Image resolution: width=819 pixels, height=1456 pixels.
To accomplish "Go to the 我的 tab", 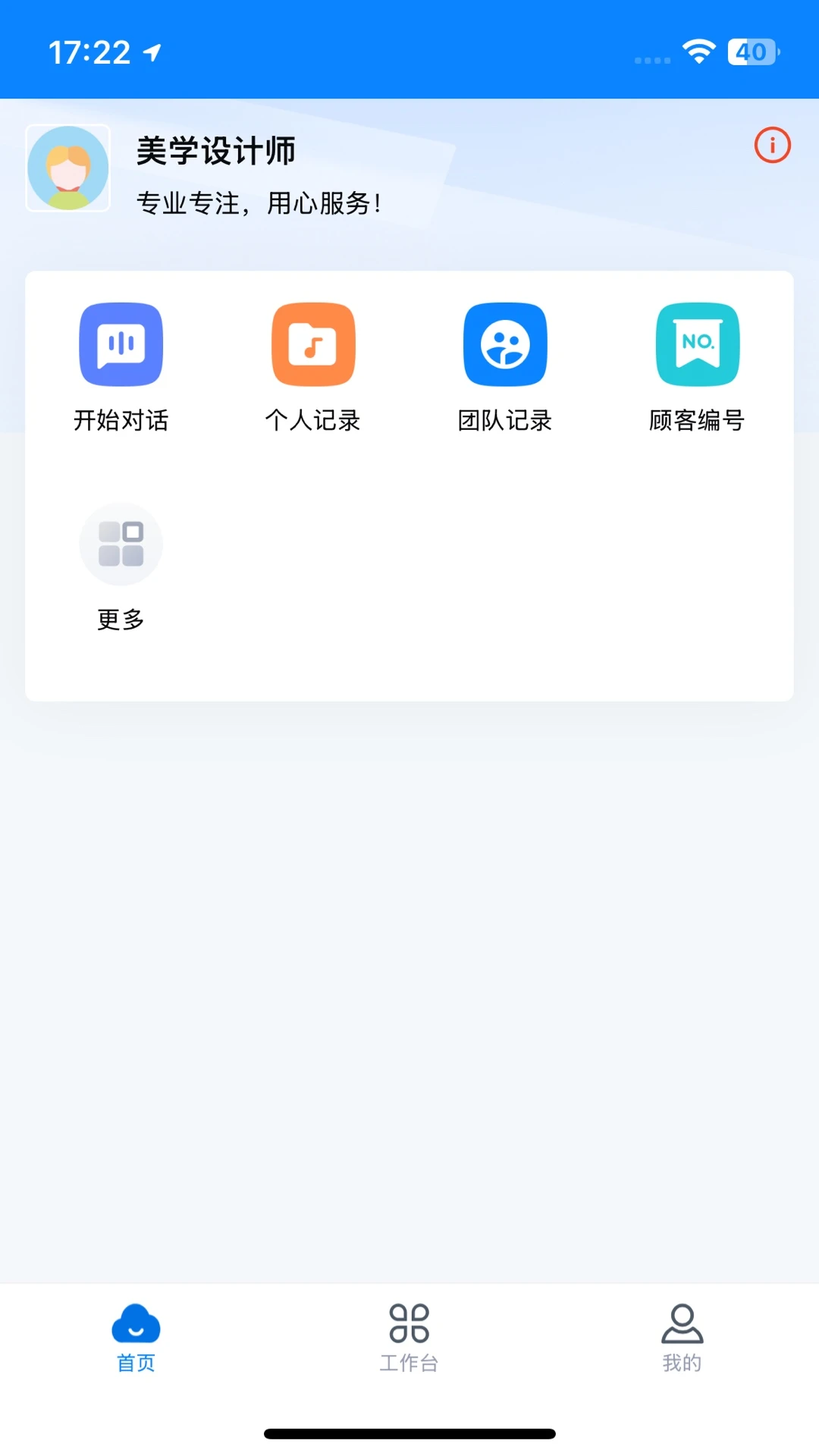I will tap(682, 1338).
